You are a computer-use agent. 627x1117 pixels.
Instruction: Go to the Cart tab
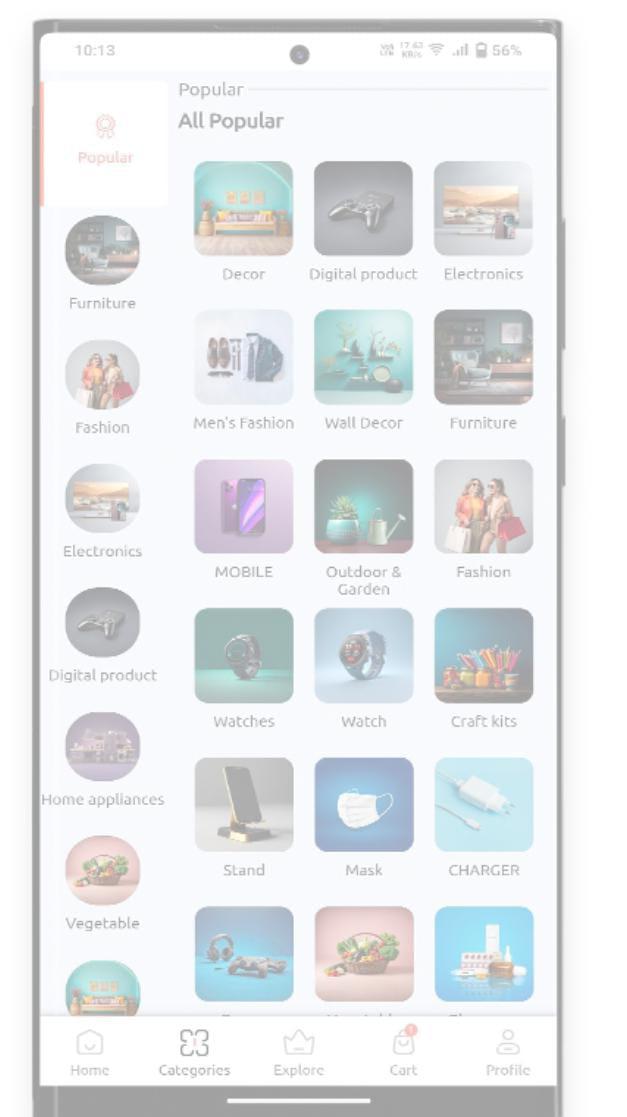(403, 1053)
